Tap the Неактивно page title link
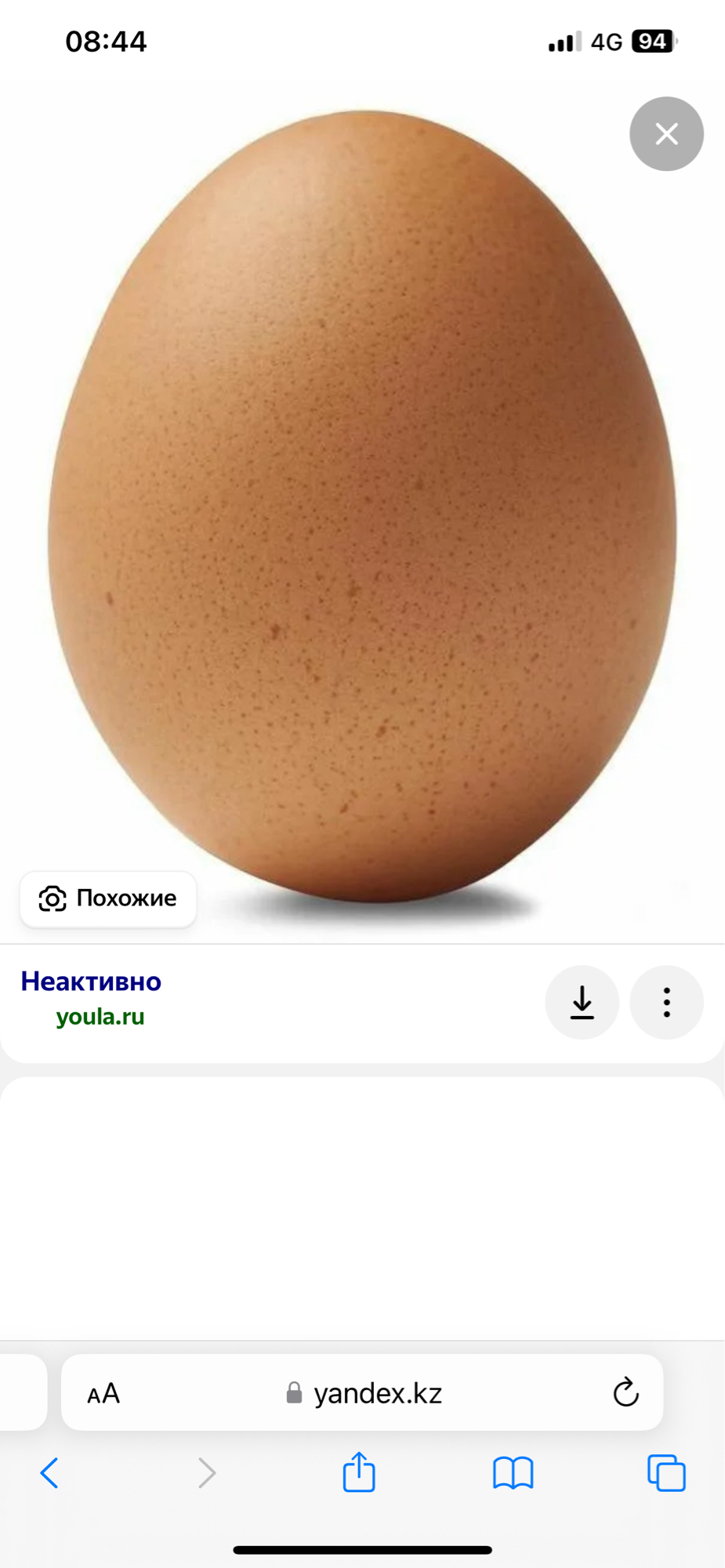725x1568 pixels. (91, 981)
